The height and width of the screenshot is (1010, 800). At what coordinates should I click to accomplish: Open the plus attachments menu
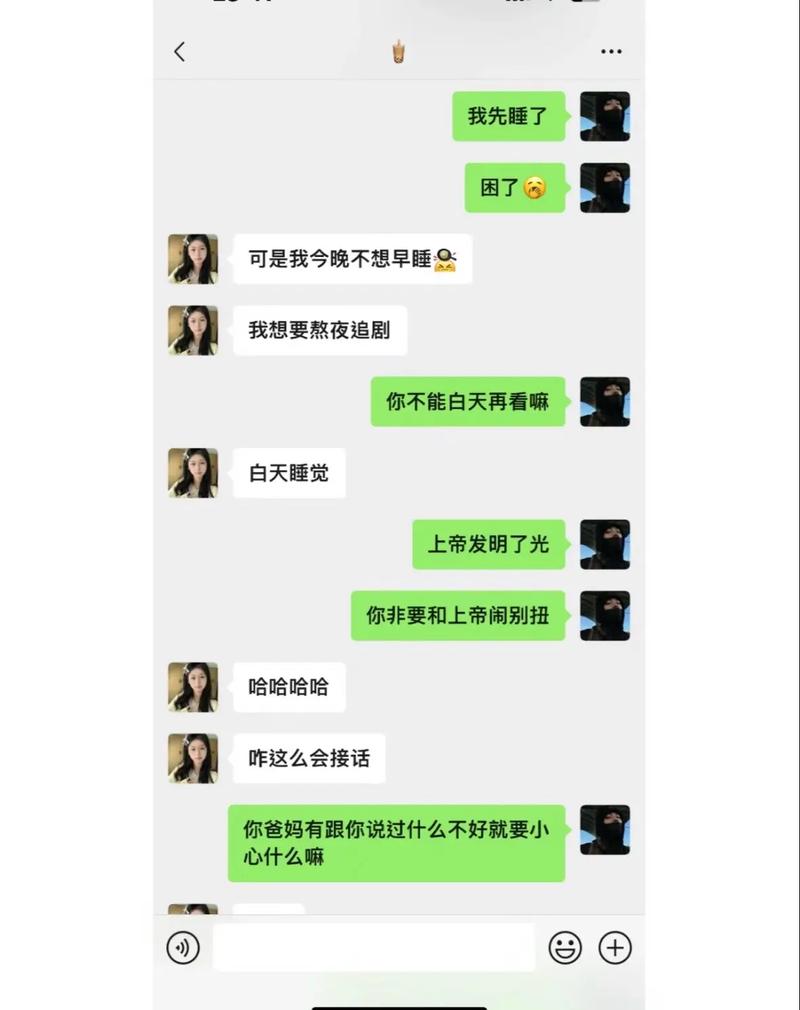click(615, 947)
